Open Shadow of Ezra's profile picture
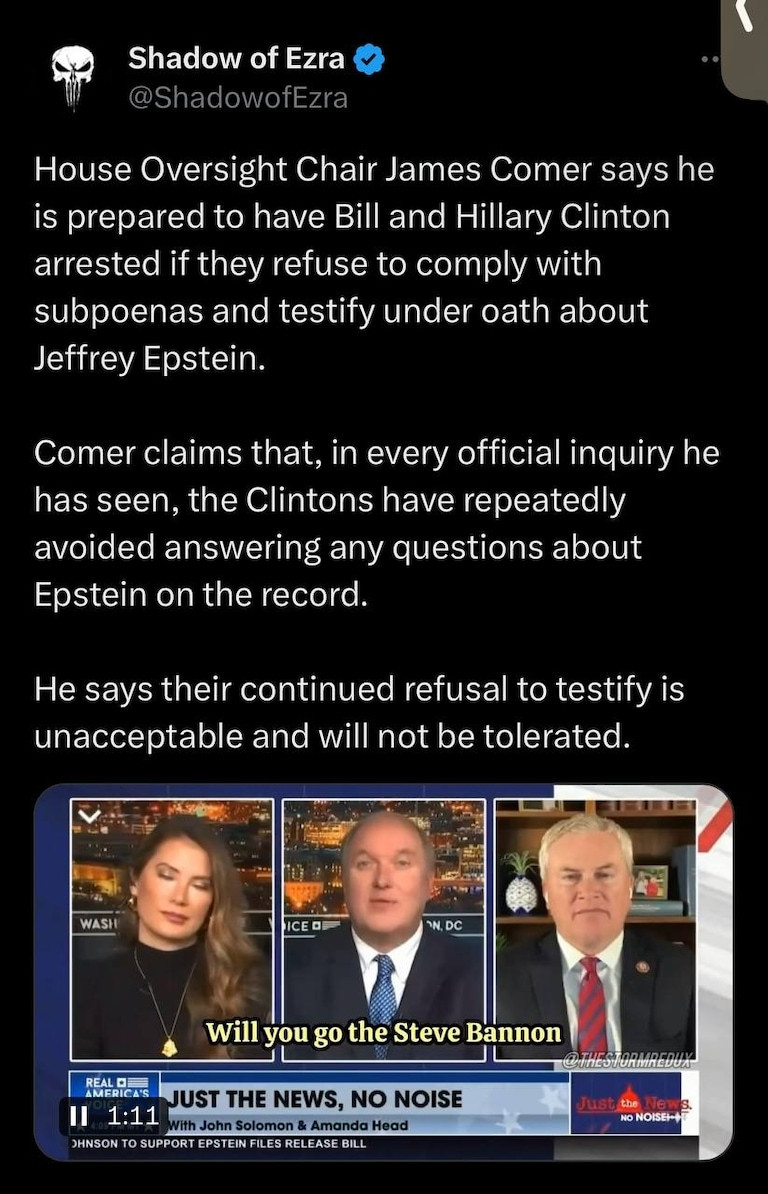Viewport: 768px width, 1194px height. point(71,78)
